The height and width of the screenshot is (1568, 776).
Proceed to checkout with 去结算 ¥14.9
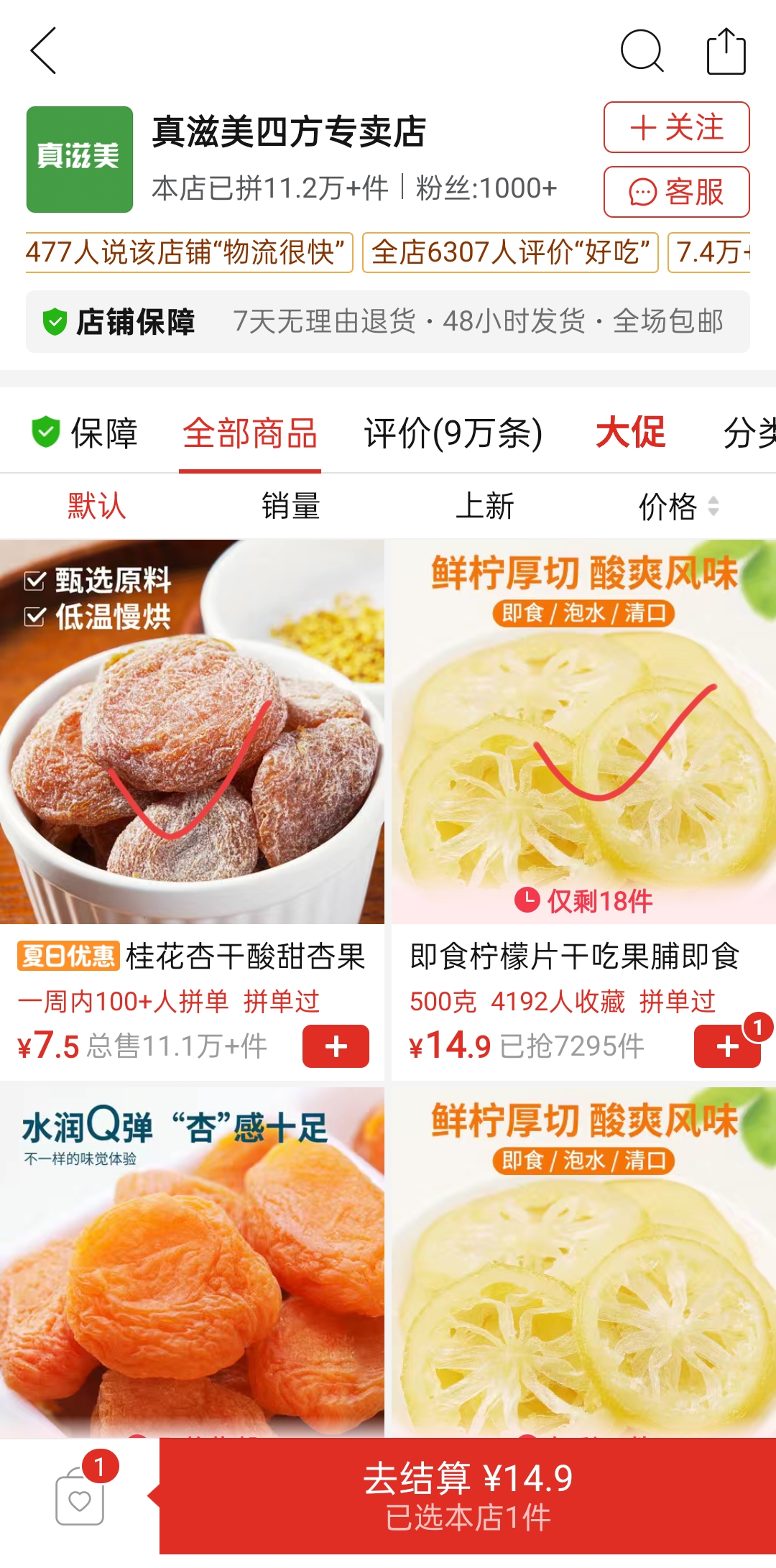click(x=468, y=1496)
